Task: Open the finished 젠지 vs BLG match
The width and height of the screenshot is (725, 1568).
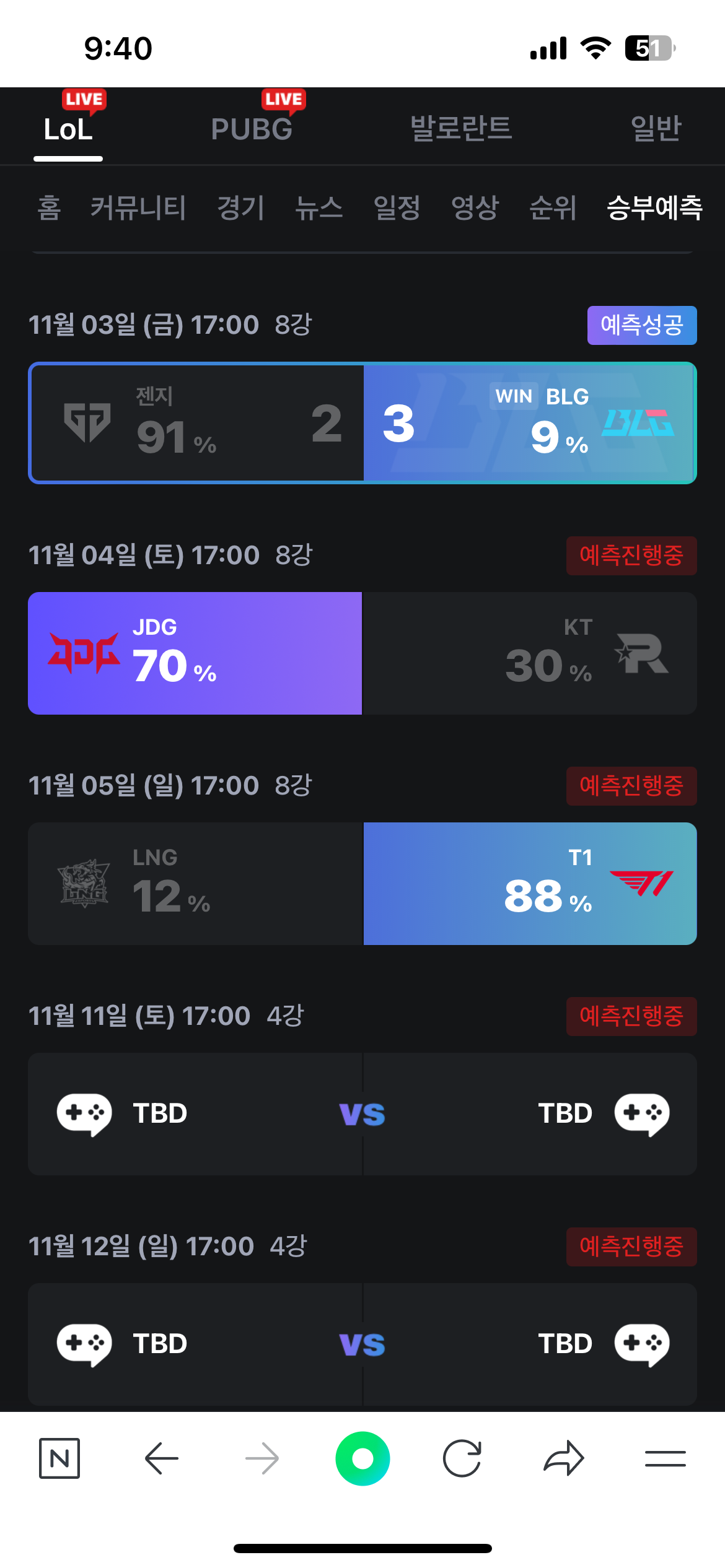Action: (x=362, y=423)
